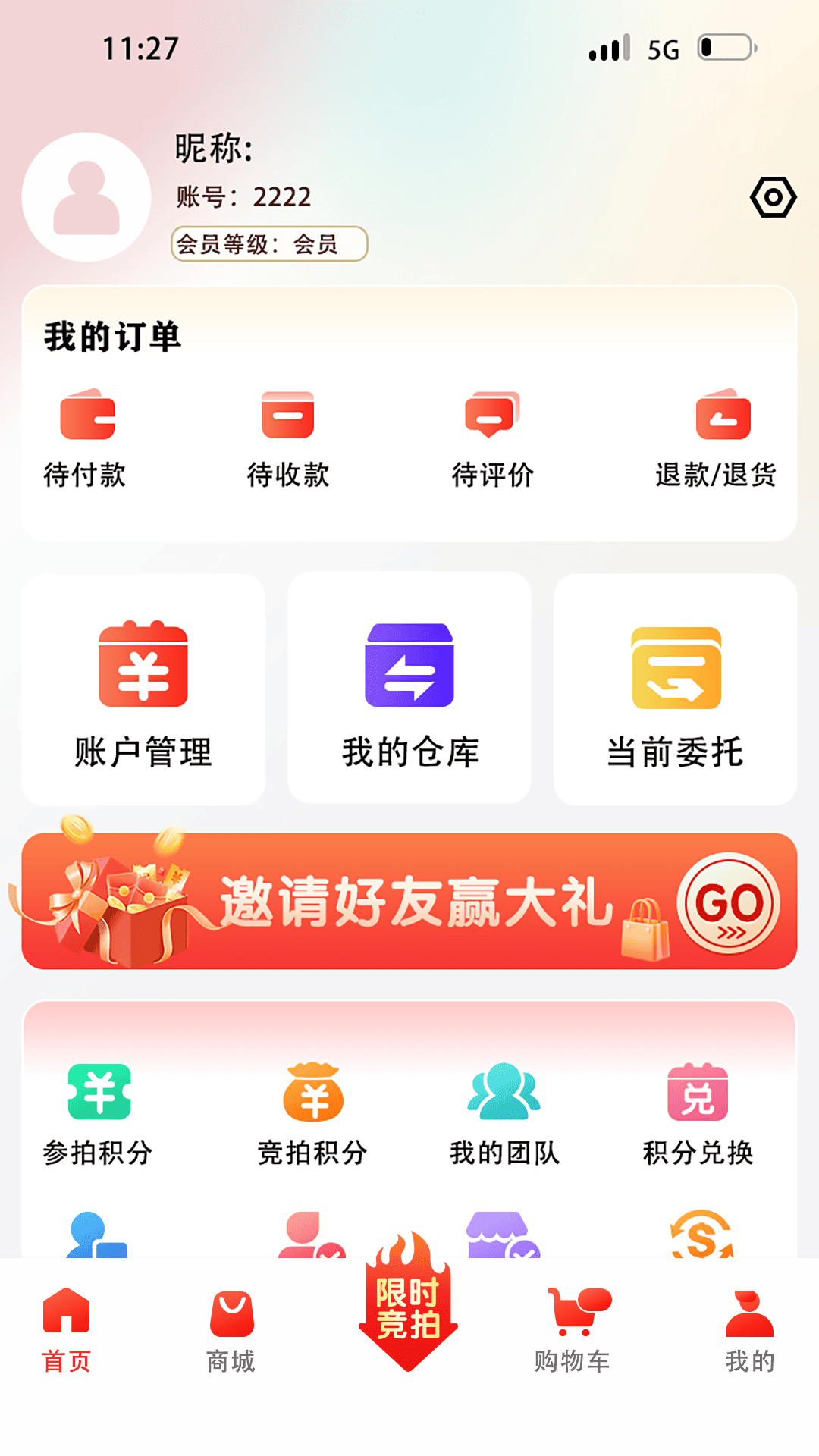Open 我的团队 my team
The image size is (819, 1456).
click(x=504, y=1106)
